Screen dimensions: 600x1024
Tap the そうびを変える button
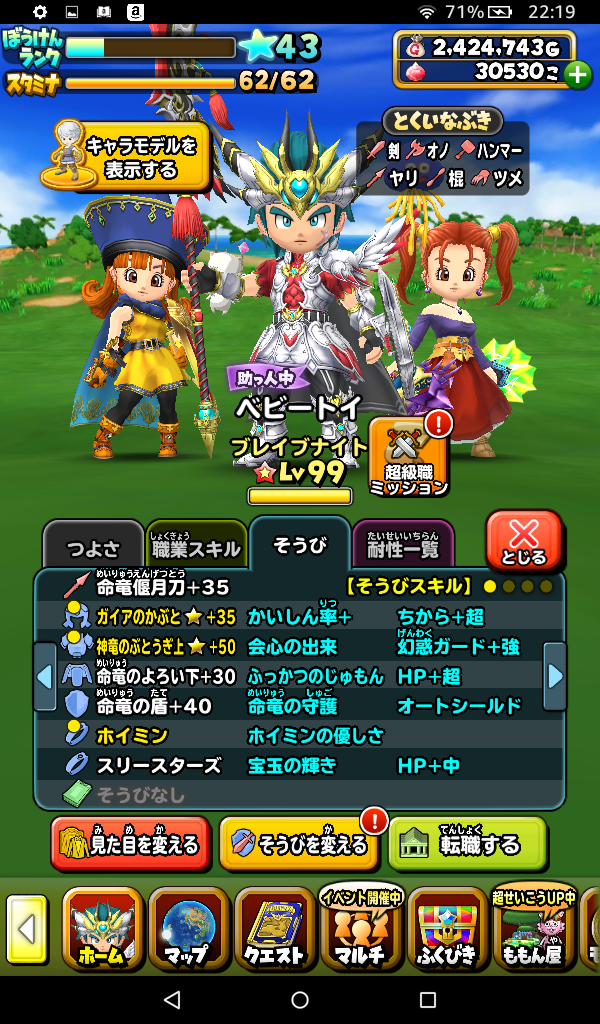click(299, 845)
